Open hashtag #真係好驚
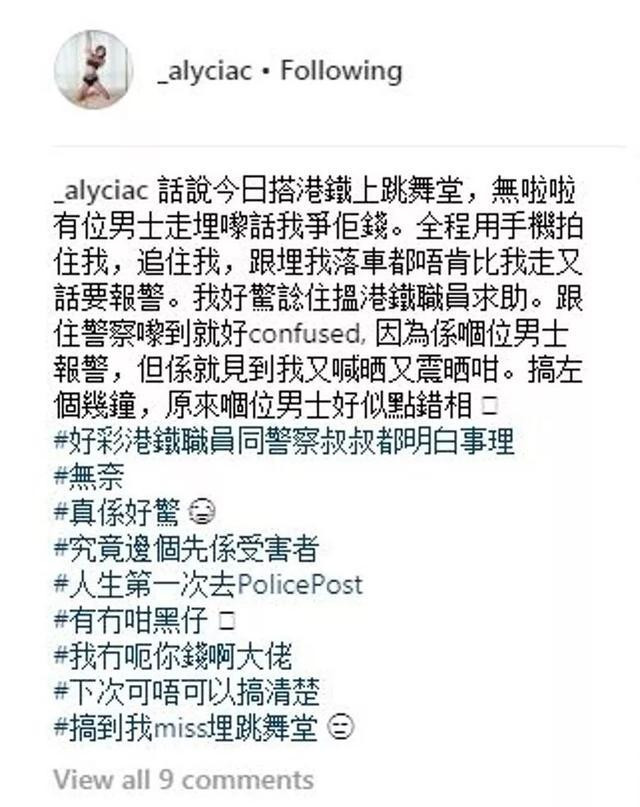 point(118,513)
